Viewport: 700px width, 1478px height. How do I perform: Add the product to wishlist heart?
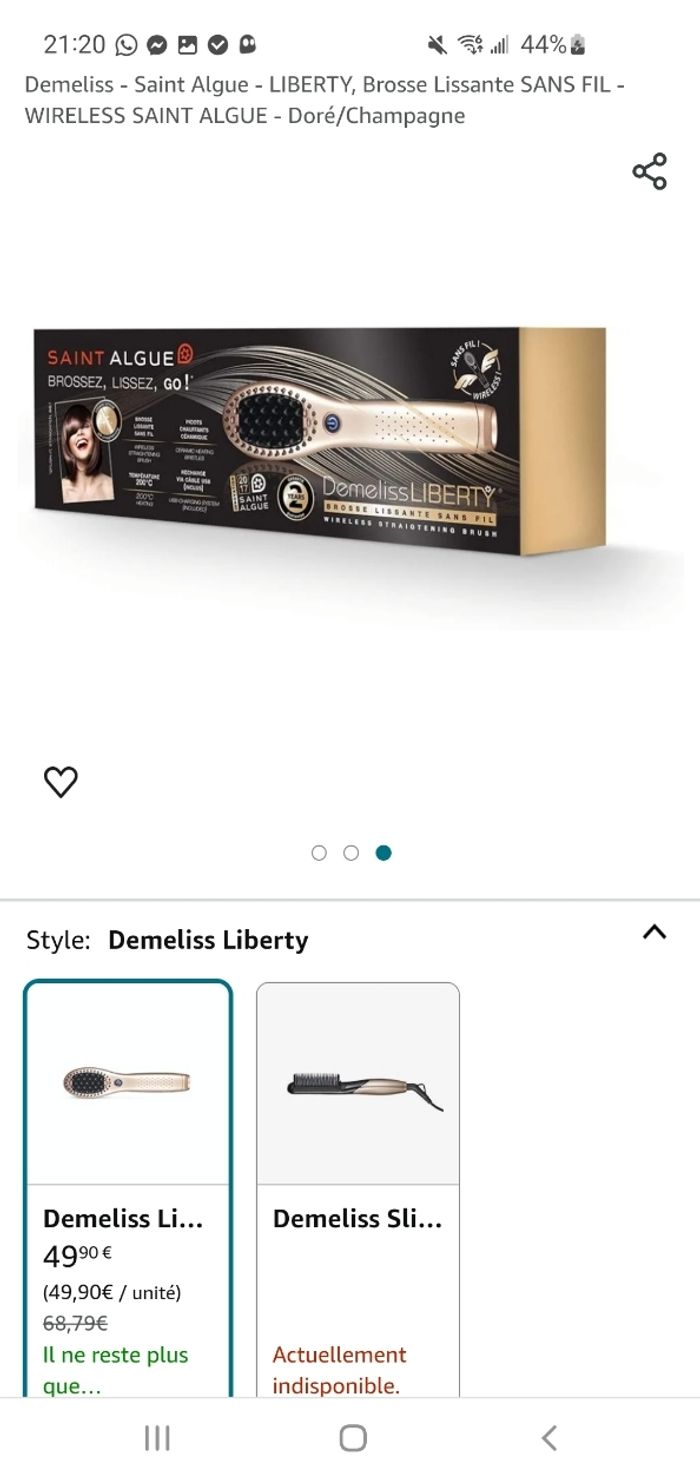[x=61, y=781]
